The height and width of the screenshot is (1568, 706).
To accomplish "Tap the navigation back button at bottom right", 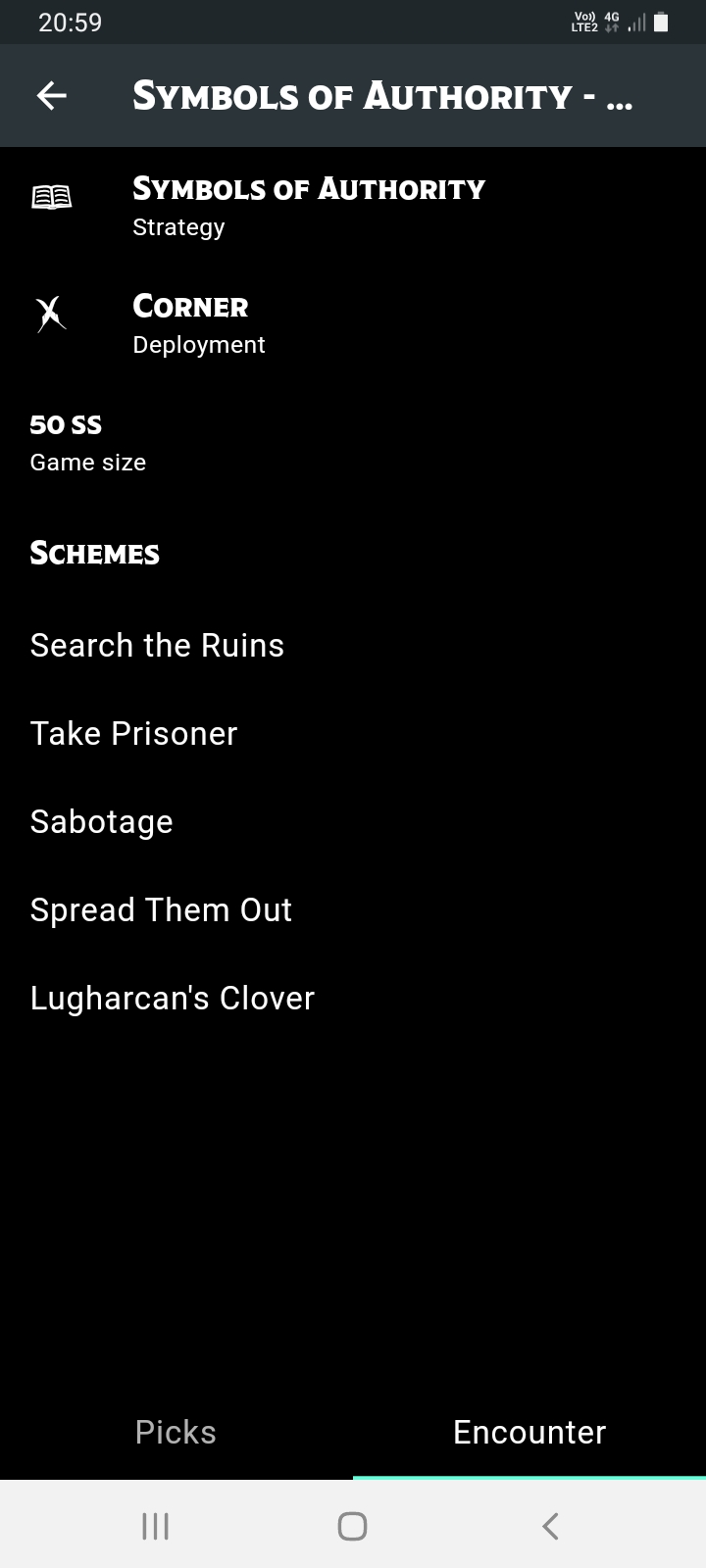I will tap(549, 1525).
